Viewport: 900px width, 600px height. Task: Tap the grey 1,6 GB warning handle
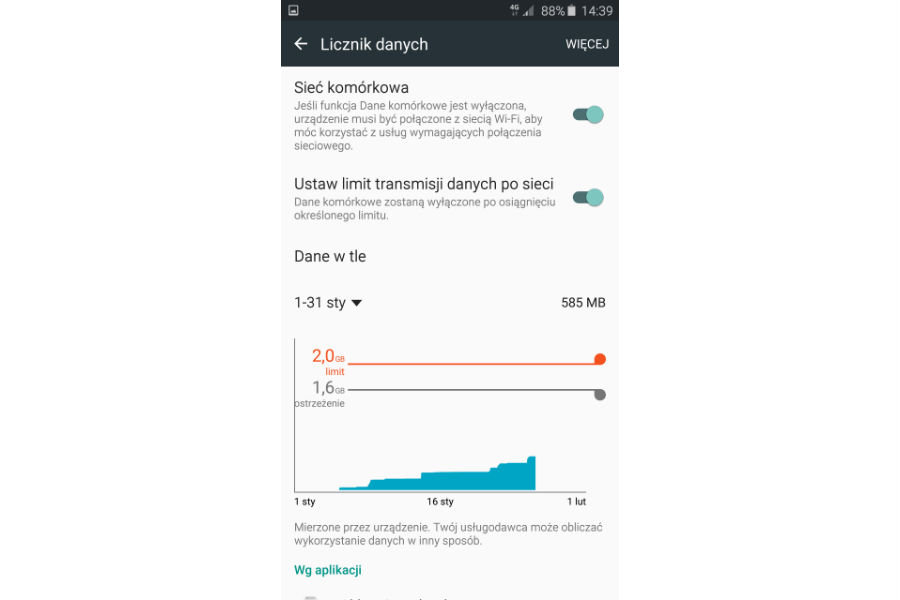pyautogui.click(x=600, y=395)
